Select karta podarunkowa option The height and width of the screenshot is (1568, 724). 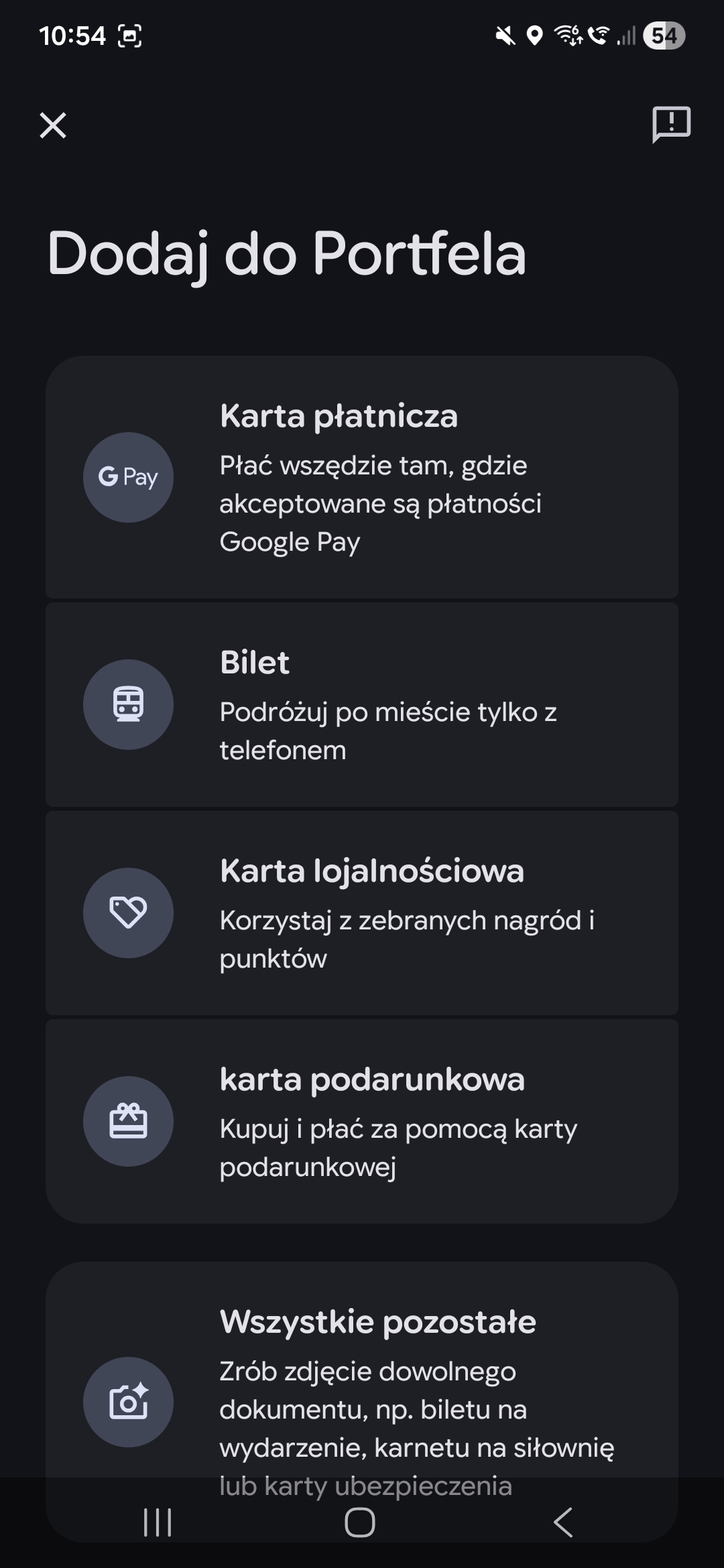[362, 1122]
